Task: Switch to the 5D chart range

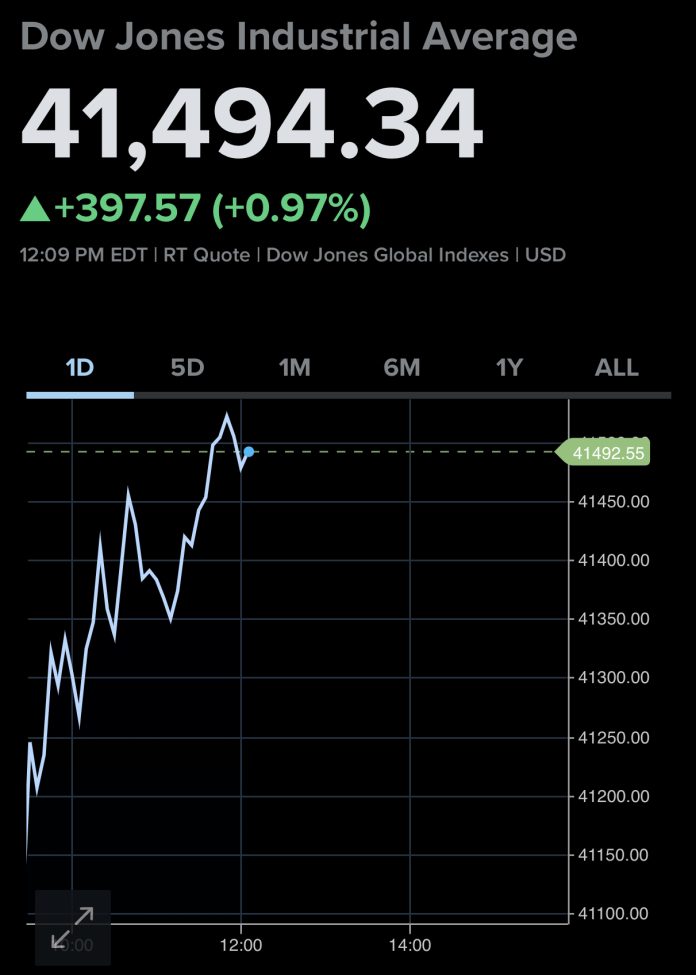Action: point(187,367)
